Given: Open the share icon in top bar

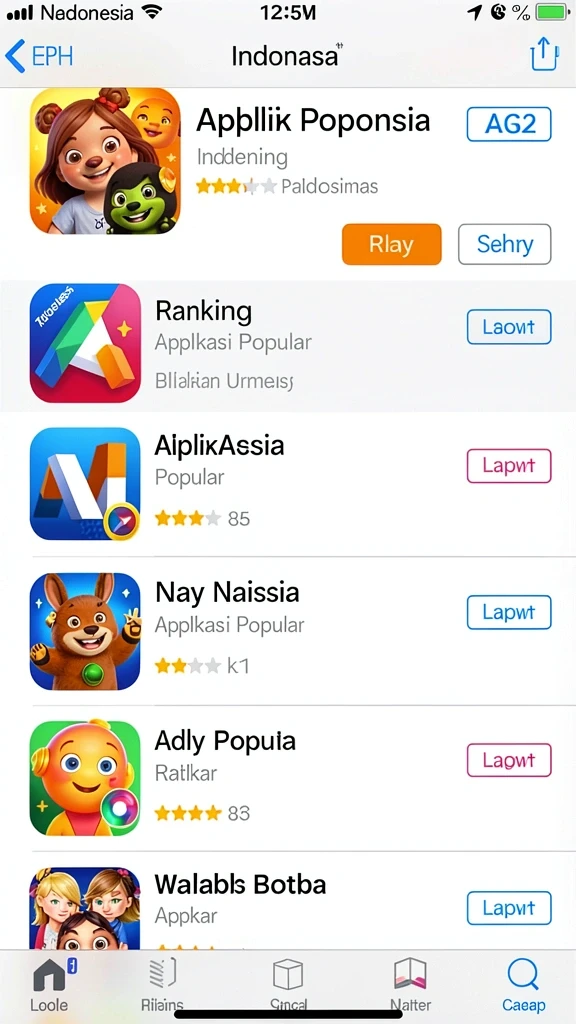Looking at the screenshot, I should (543, 54).
